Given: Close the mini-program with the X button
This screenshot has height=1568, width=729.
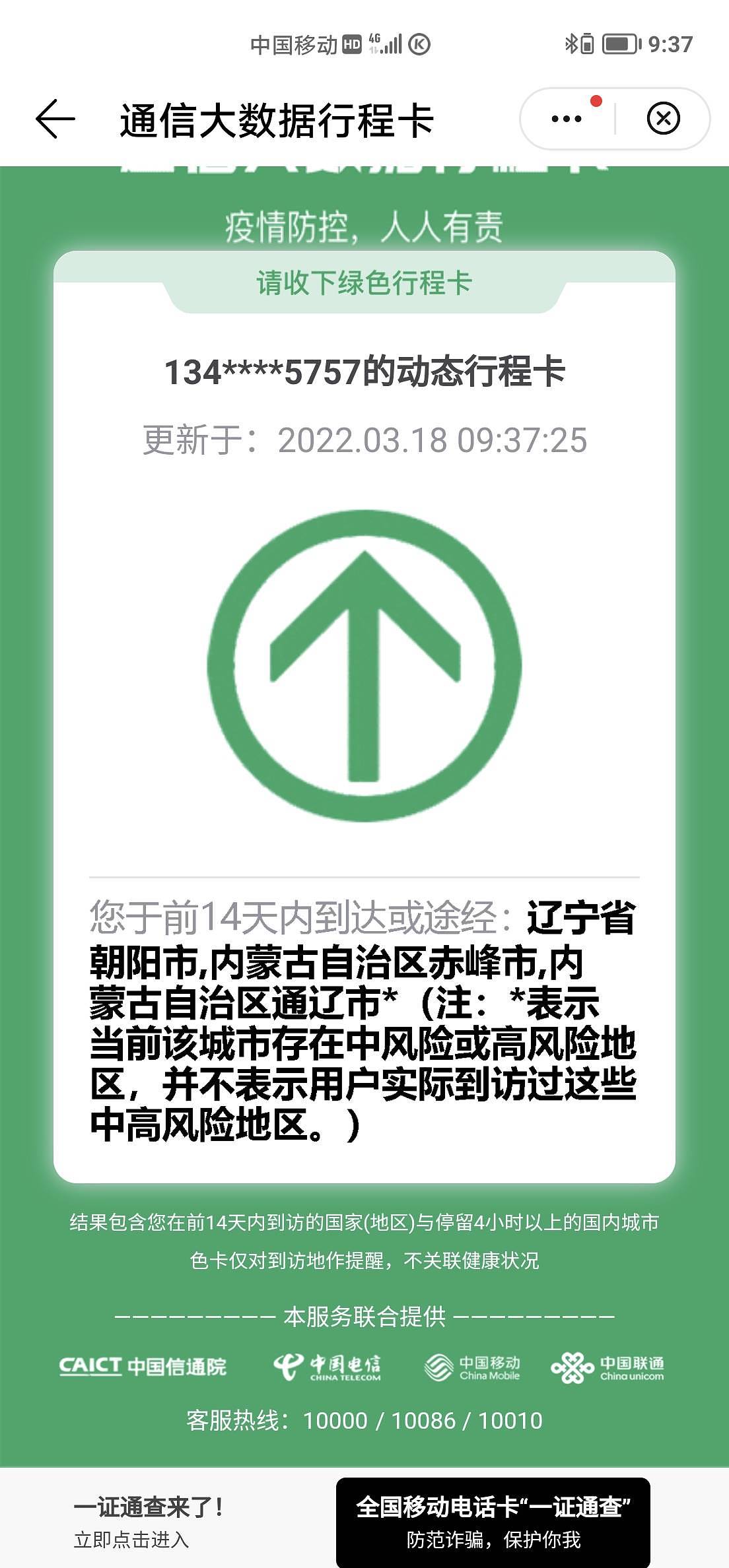Looking at the screenshot, I should coord(663,119).
